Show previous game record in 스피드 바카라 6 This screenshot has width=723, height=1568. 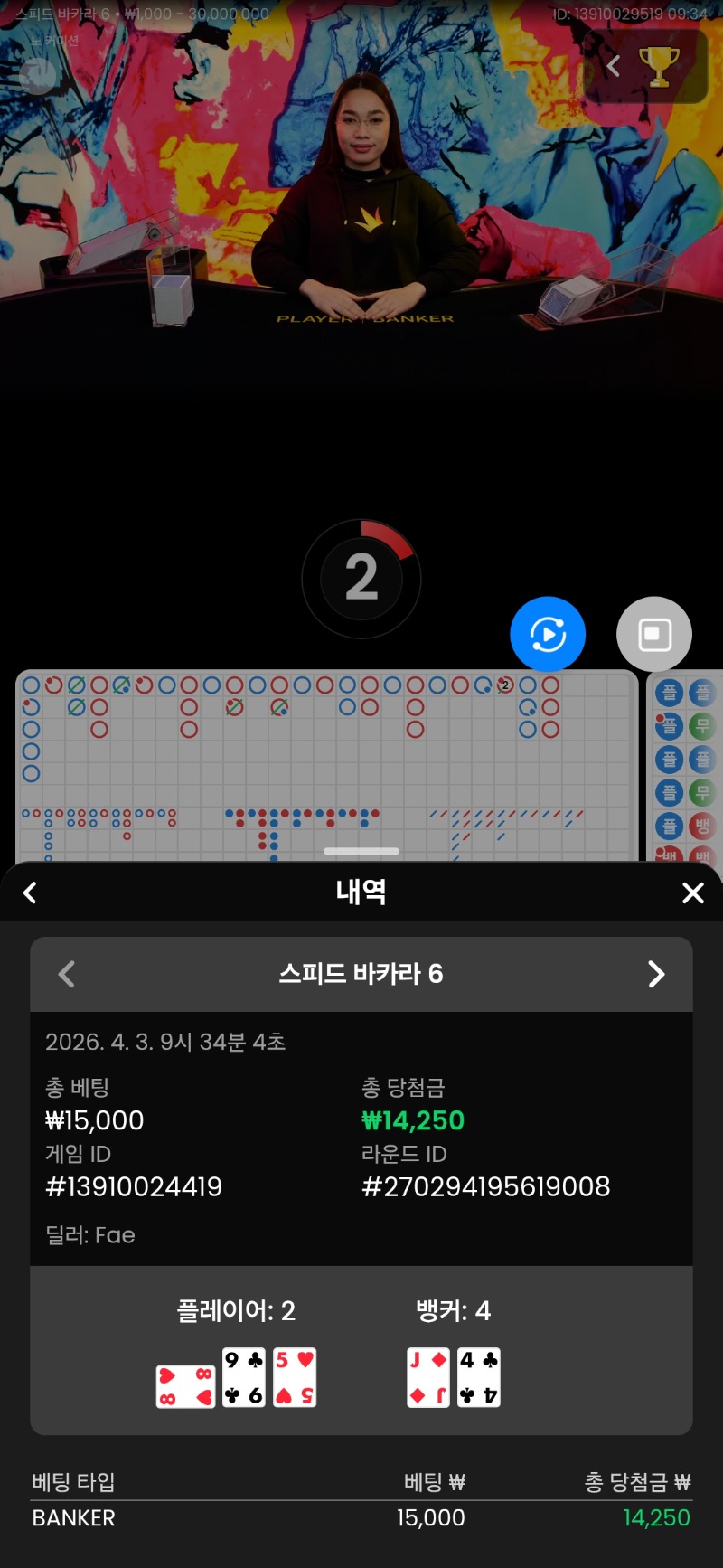point(66,974)
